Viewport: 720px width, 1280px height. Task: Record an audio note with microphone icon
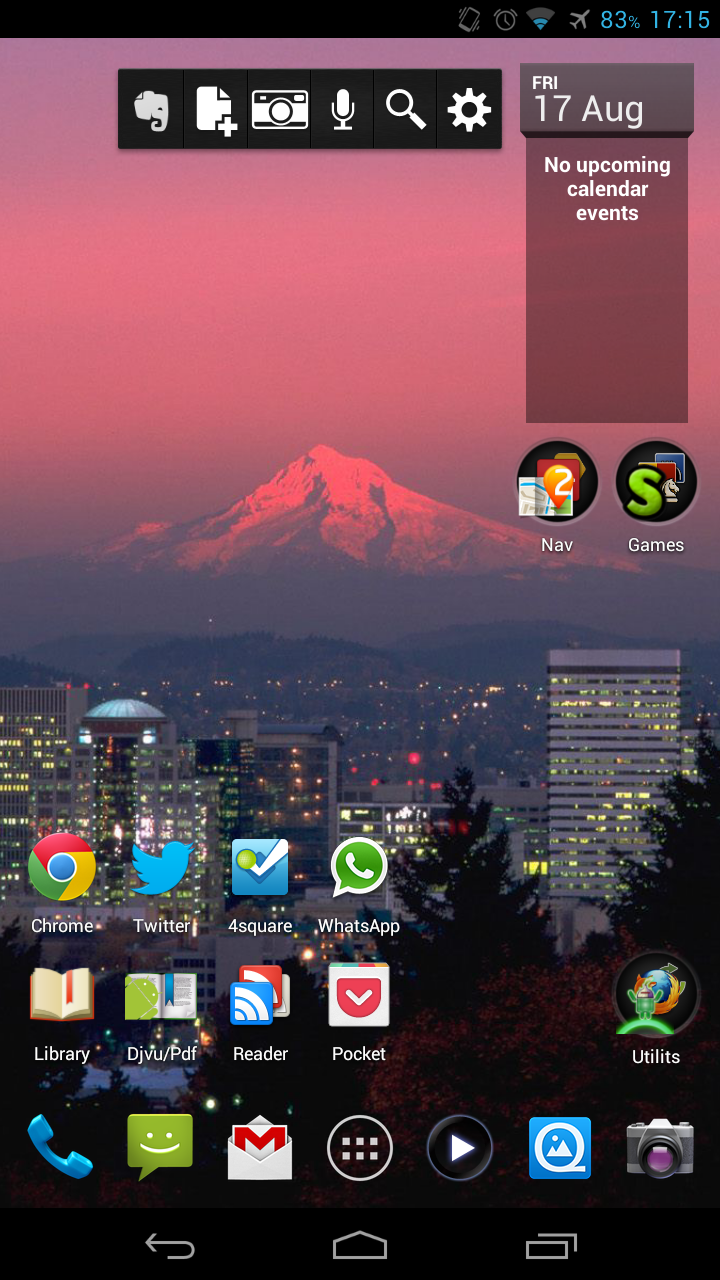[x=343, y=109]
